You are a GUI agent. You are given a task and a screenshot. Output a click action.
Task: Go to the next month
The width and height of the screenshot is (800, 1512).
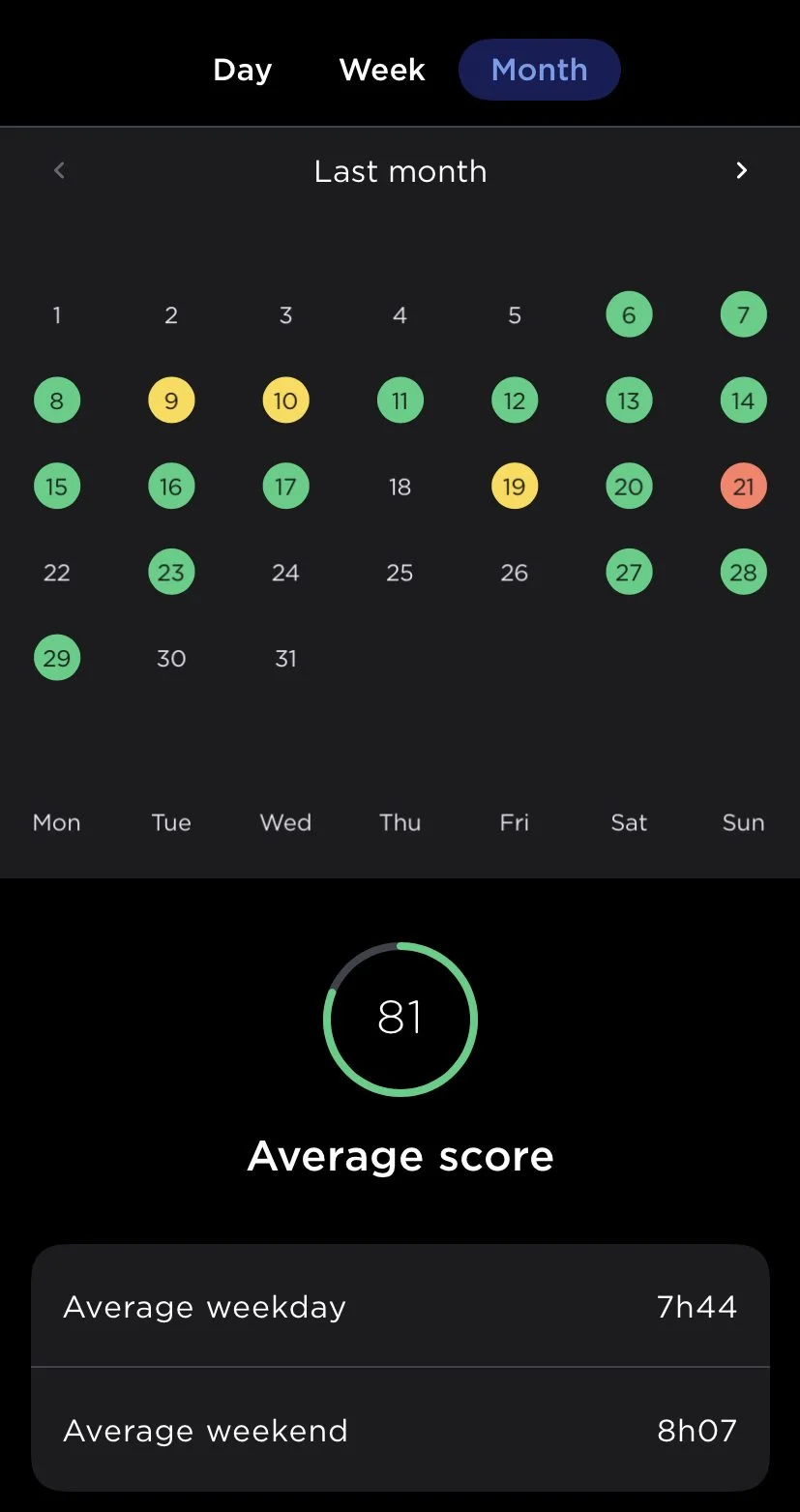[x=741, y=170]
